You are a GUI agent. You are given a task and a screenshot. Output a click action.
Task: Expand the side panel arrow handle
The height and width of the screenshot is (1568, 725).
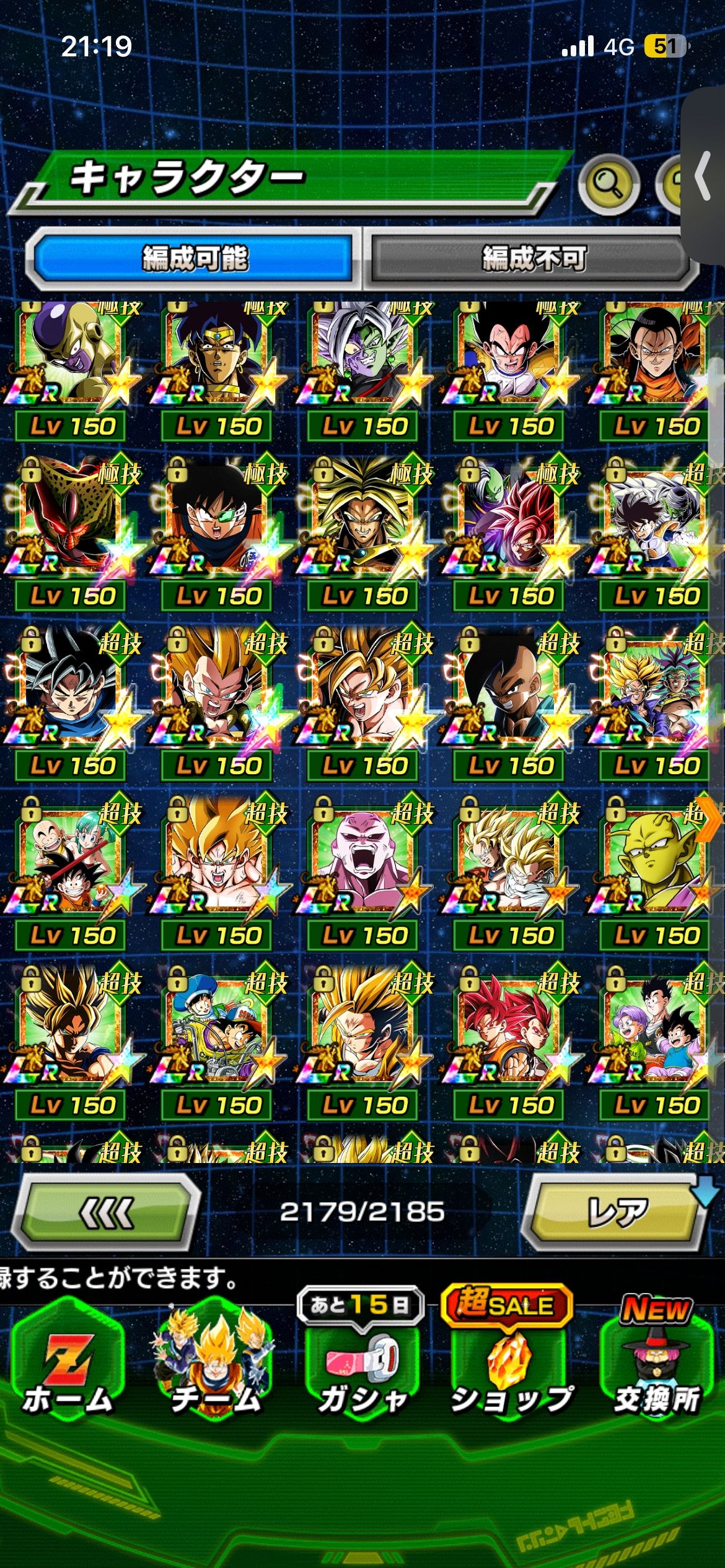click(704, 177)
